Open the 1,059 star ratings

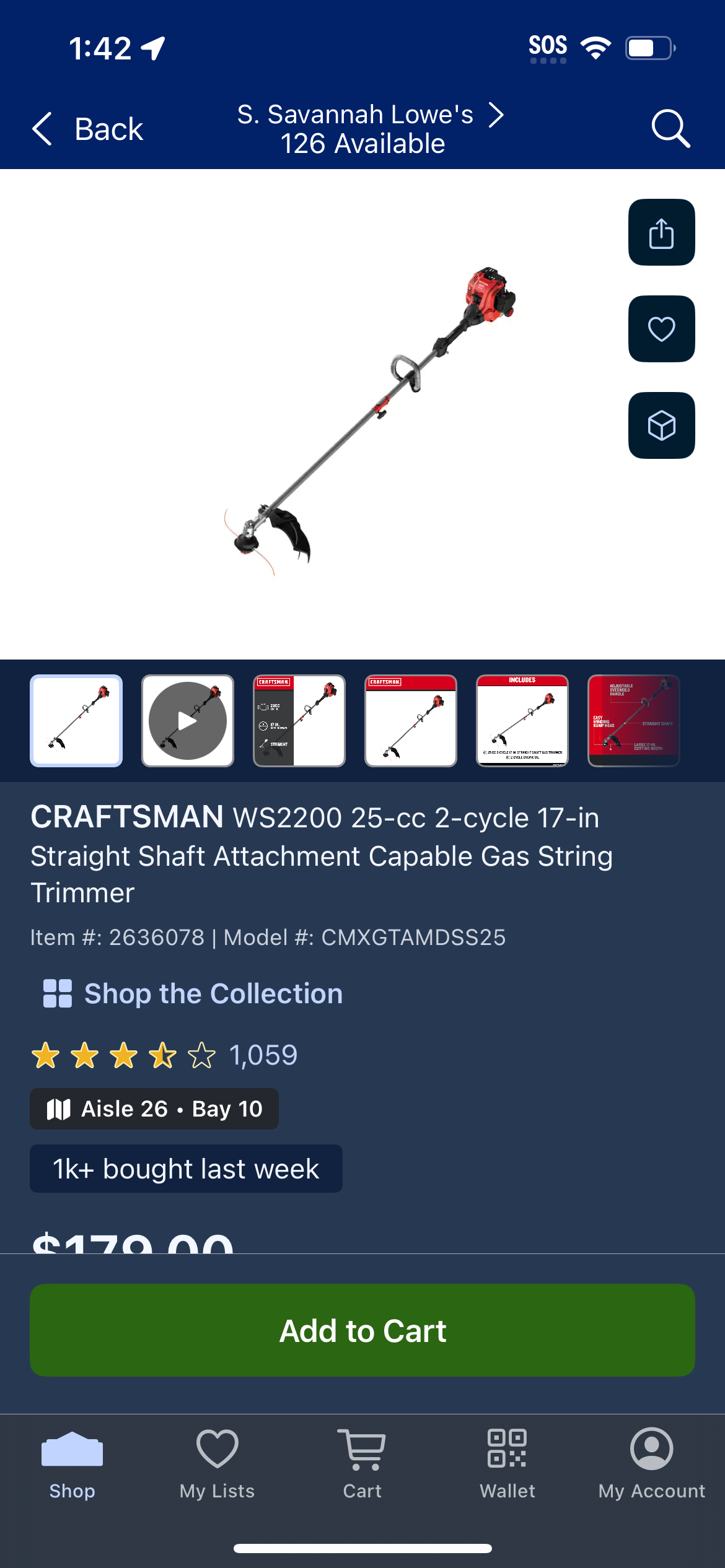[x=164, y=1055]
